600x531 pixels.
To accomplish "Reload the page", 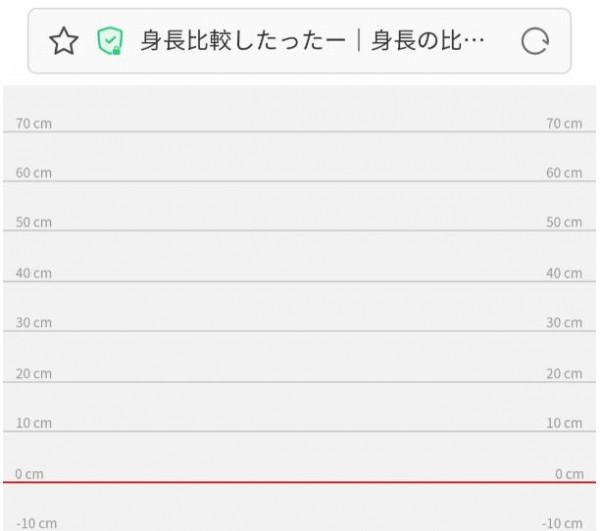I will coord(536,41).
